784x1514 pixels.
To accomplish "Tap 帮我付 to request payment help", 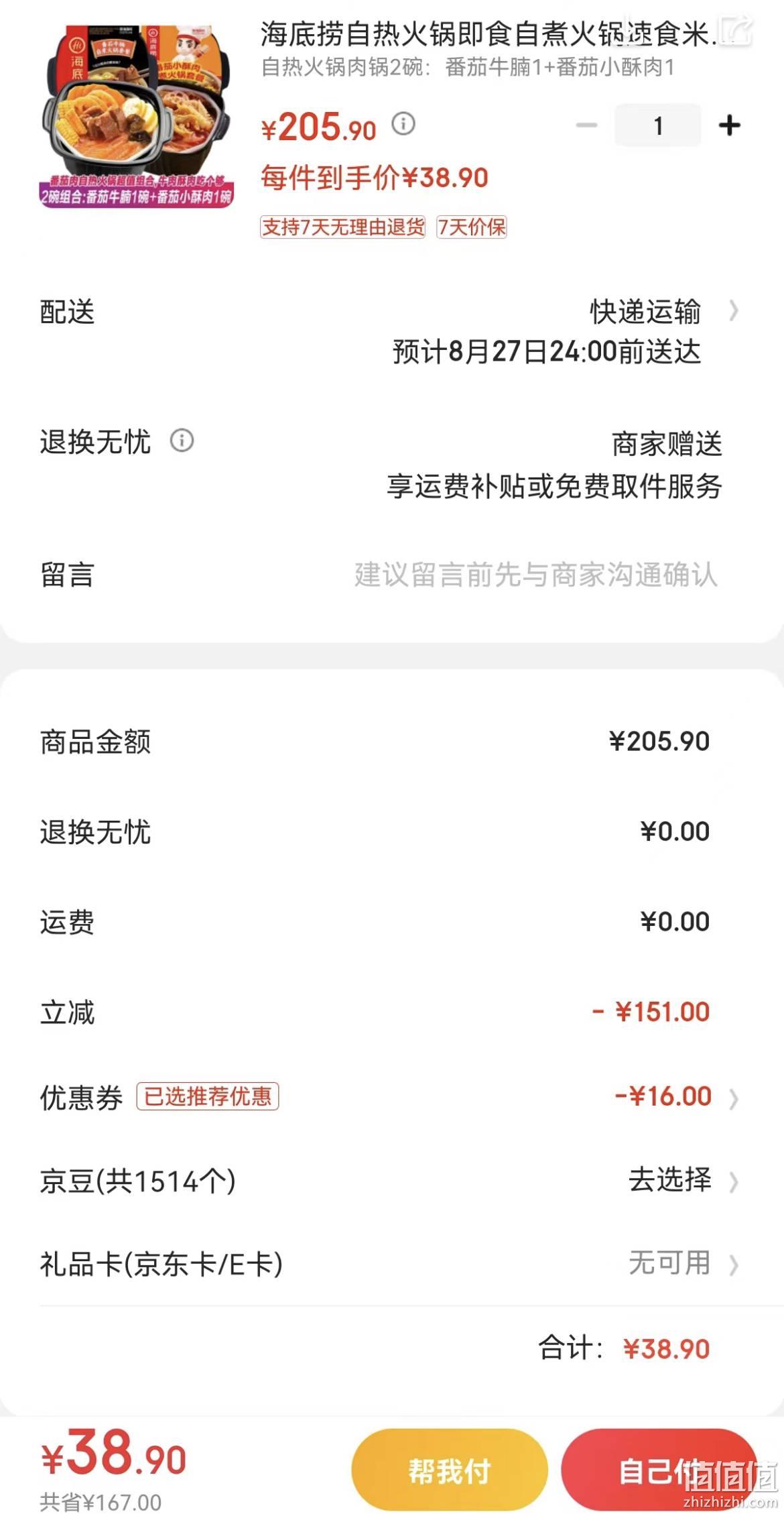I will [450, 1470].
